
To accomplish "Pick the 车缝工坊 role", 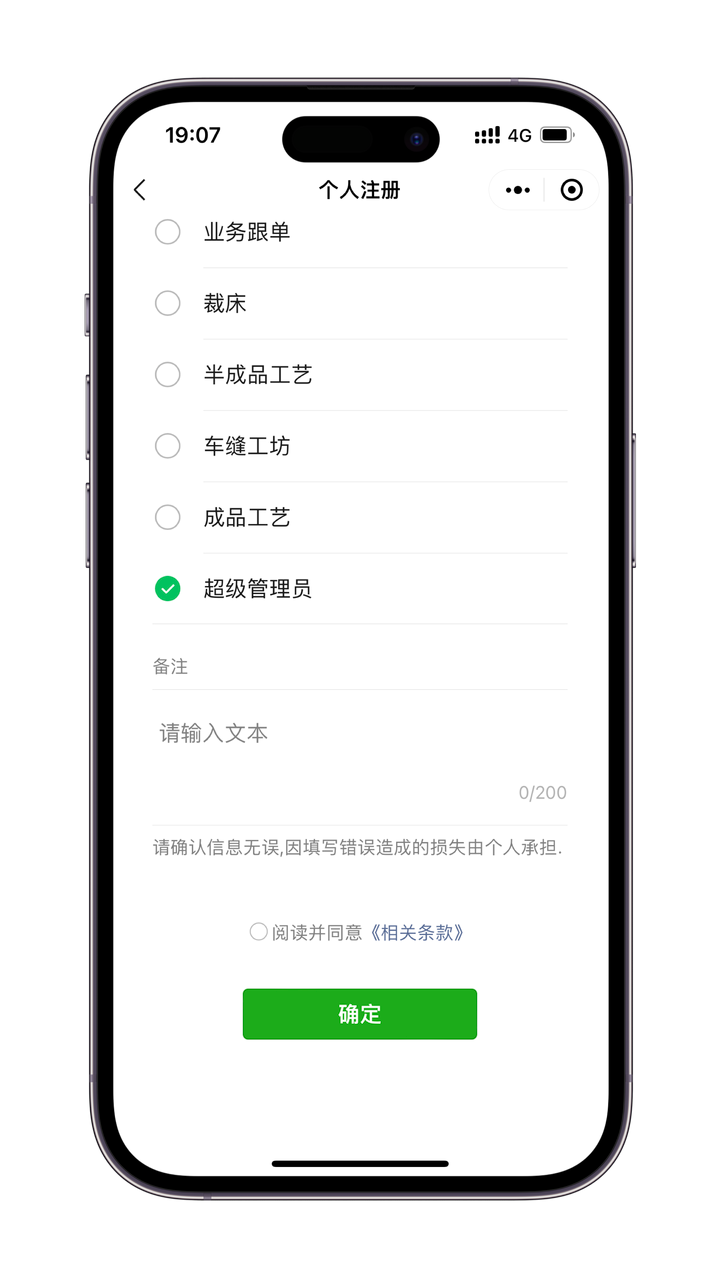I will click(168, 446).
